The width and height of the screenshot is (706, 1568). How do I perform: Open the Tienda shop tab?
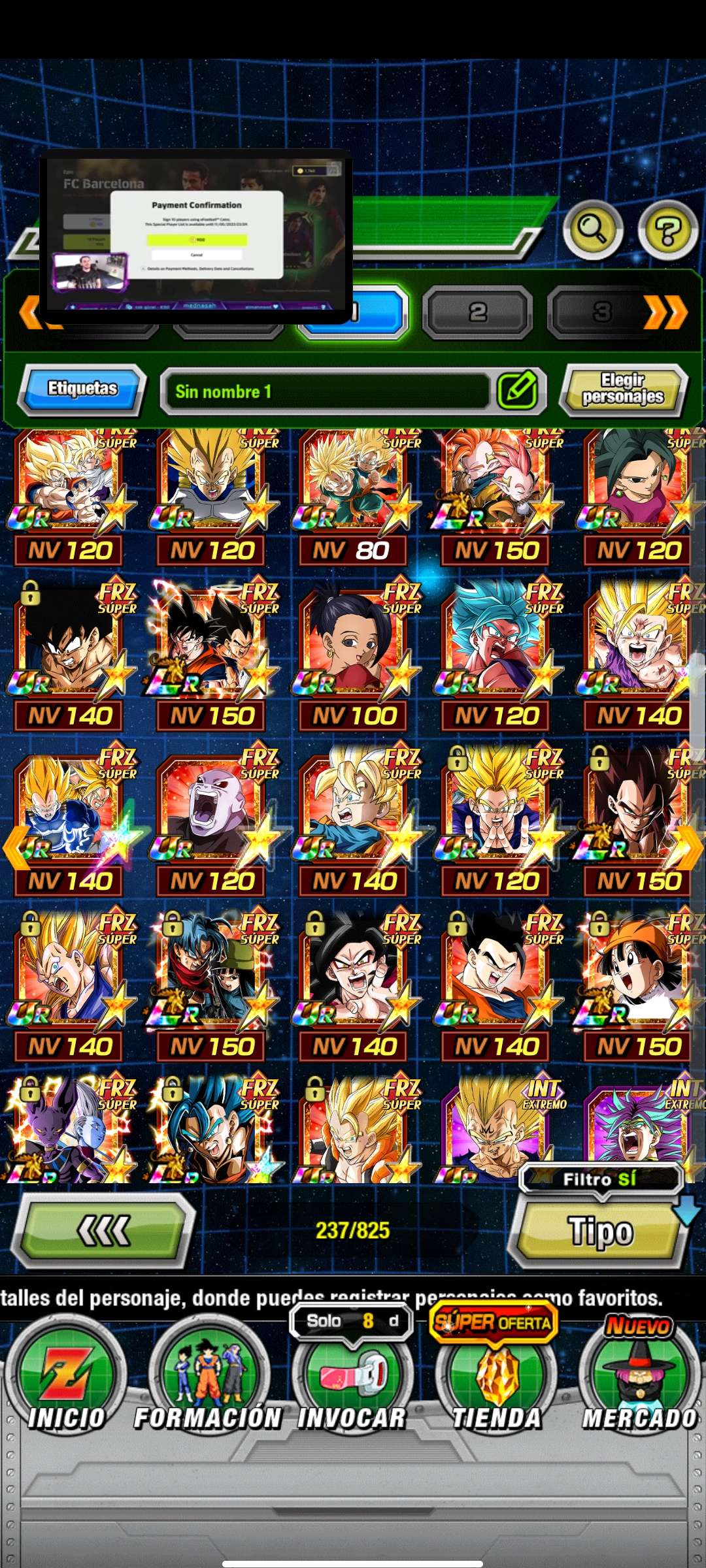tap(496, 1379)
